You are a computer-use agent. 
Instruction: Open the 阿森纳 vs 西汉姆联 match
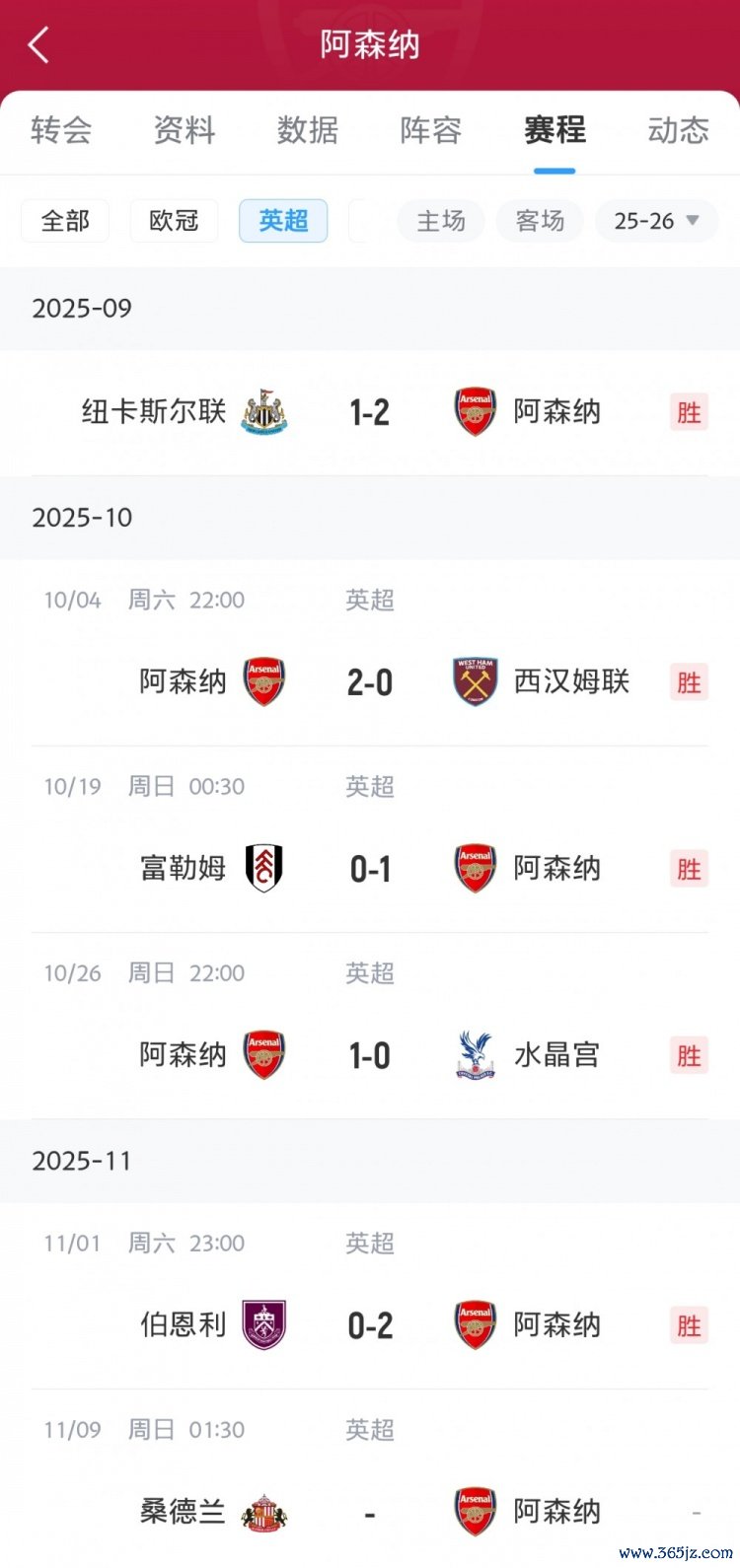370,681
